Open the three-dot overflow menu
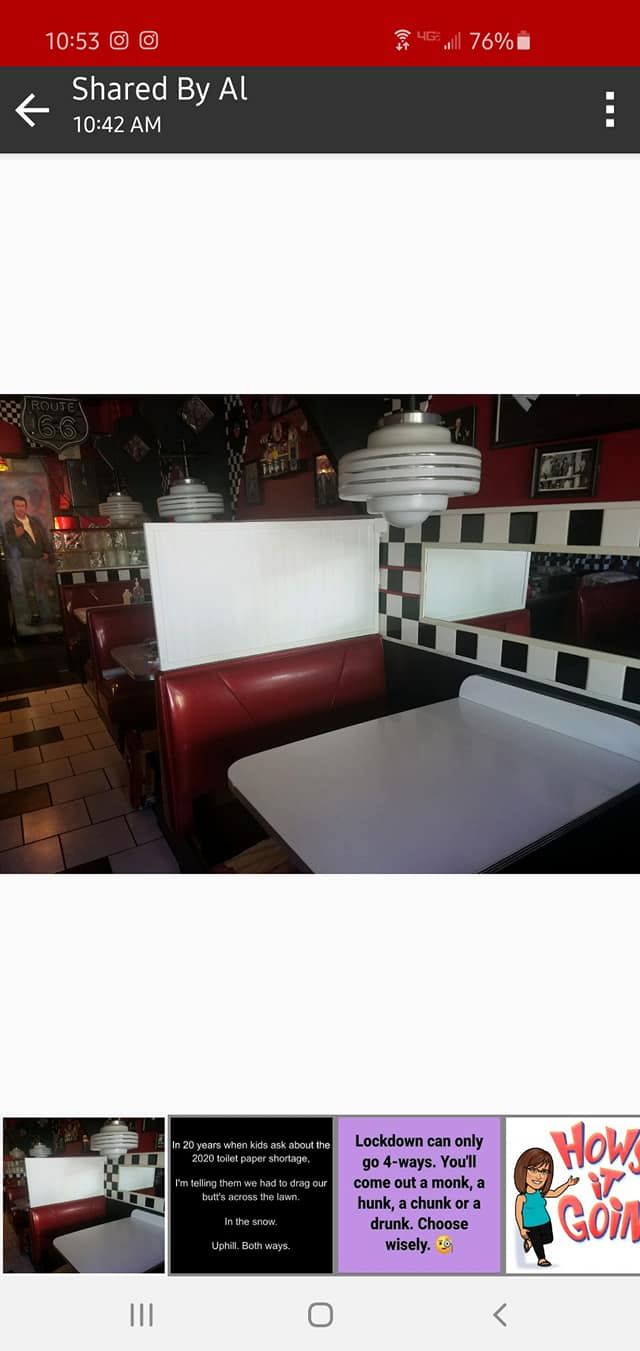Image resolution: width=640 pixels, height=1351 pixels. pyautogui.click(x=609, y=110)
